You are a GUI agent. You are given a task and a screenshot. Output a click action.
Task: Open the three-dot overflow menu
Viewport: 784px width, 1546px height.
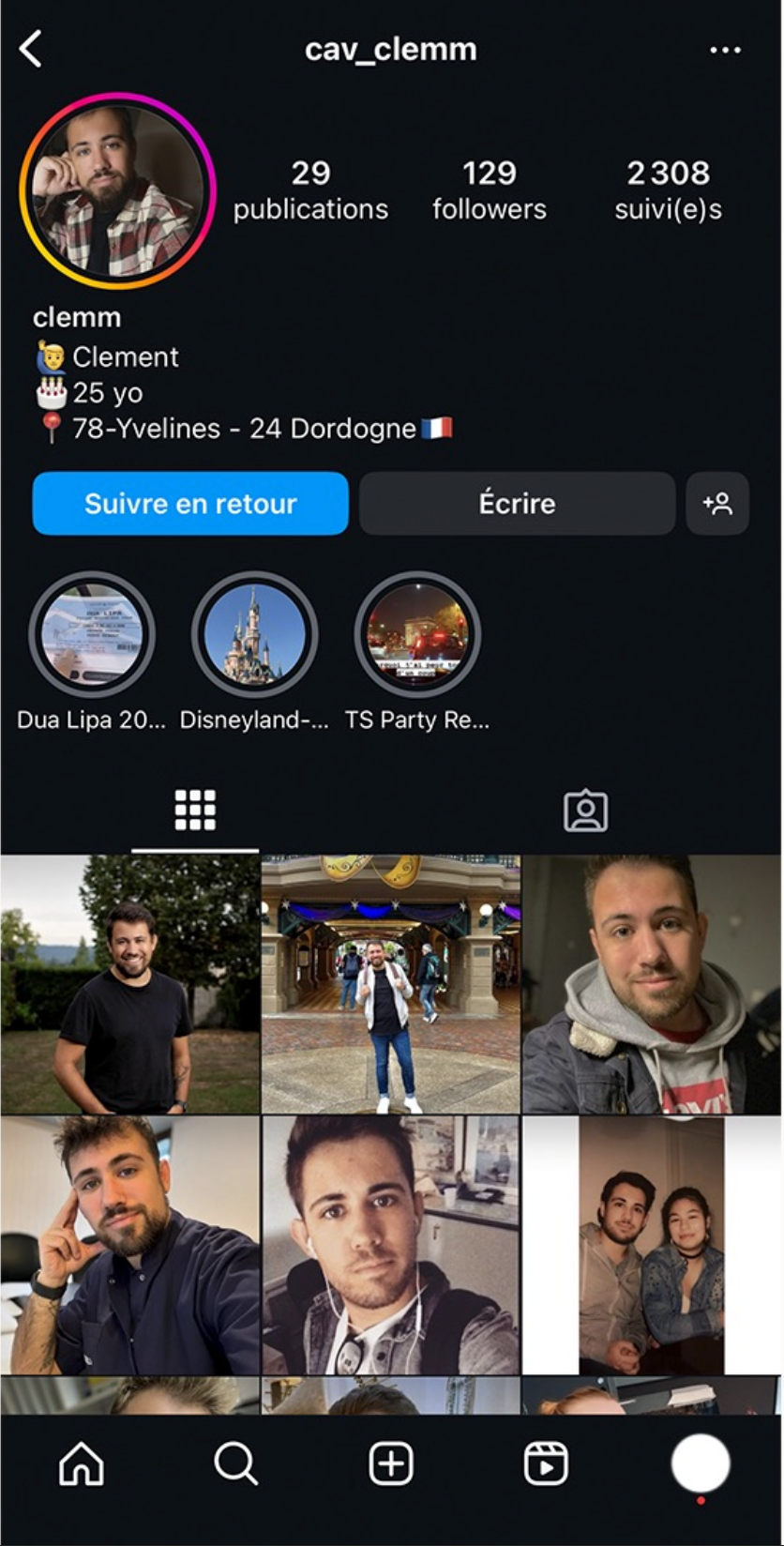[x=725, y=50]
